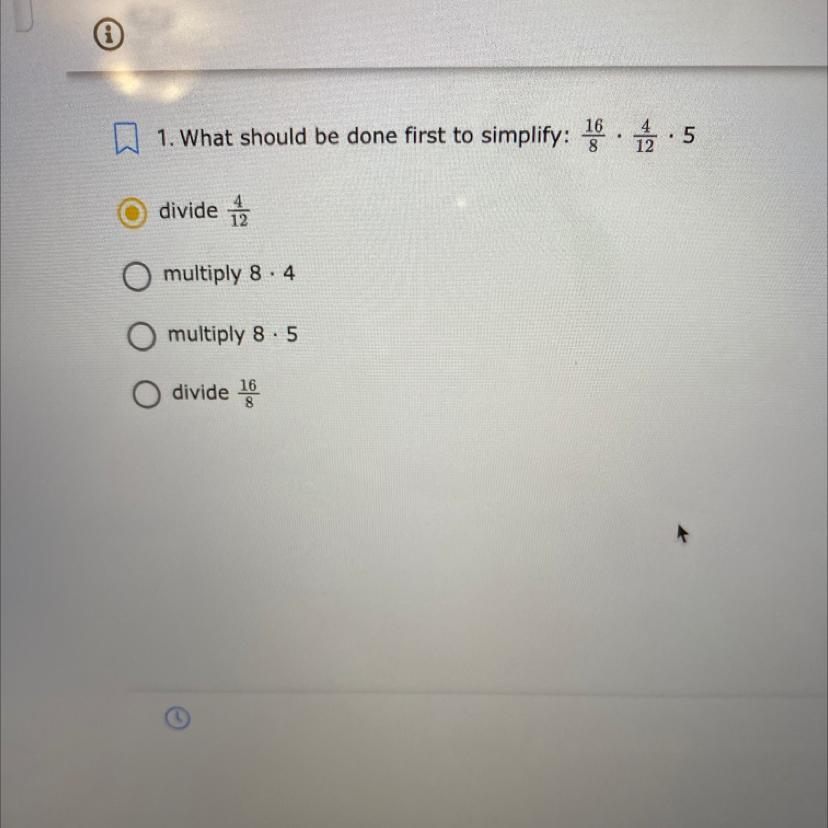828x828 pixels.
Task: Open the clock timer icon
Action: click(175, 718)
